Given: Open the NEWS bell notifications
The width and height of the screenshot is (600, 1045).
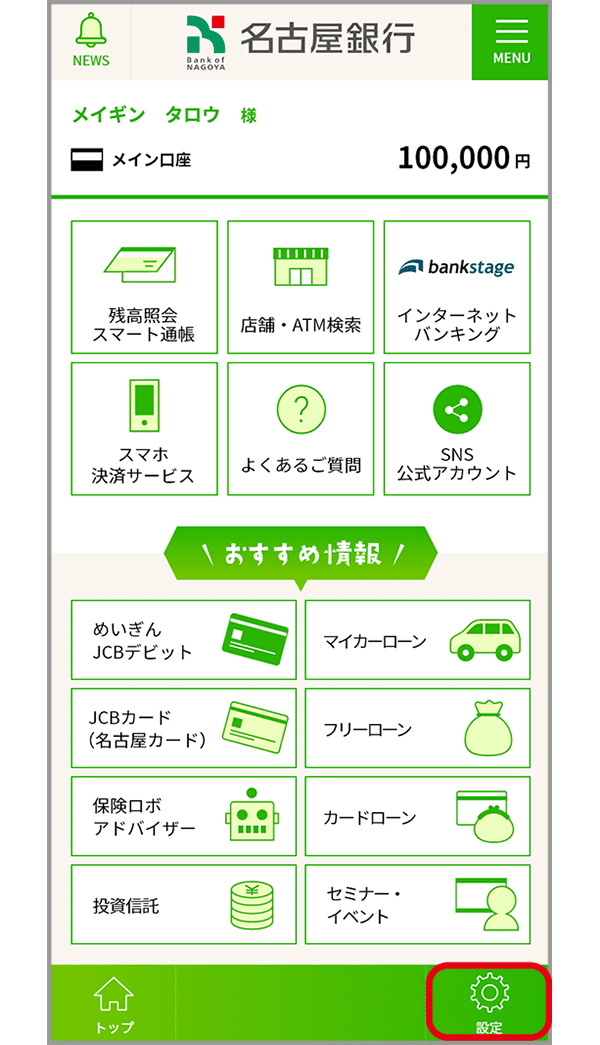Looking at the screenshot, I should click(91, 40).
